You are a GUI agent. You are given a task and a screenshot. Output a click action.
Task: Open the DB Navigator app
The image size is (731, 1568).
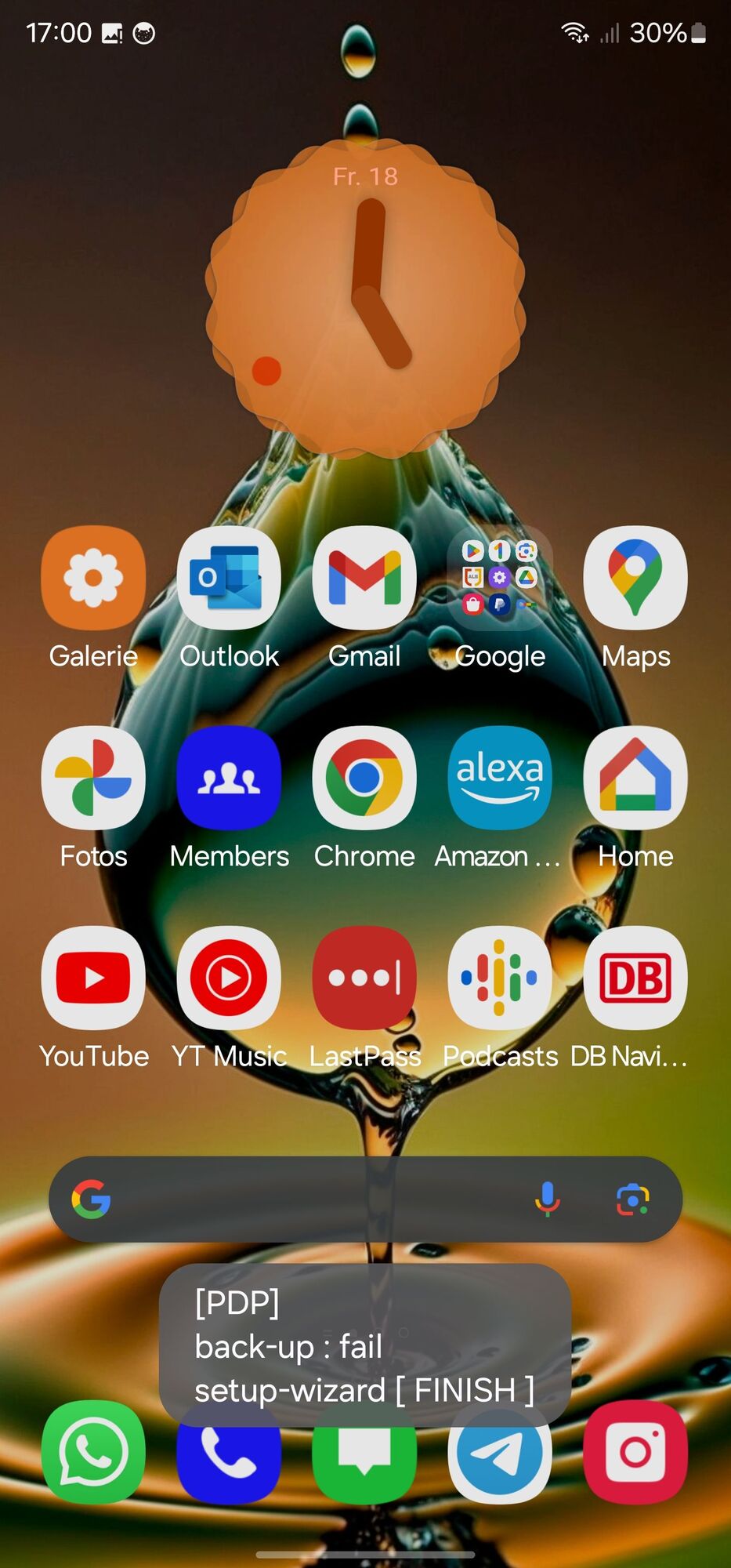tap(635, 978)
